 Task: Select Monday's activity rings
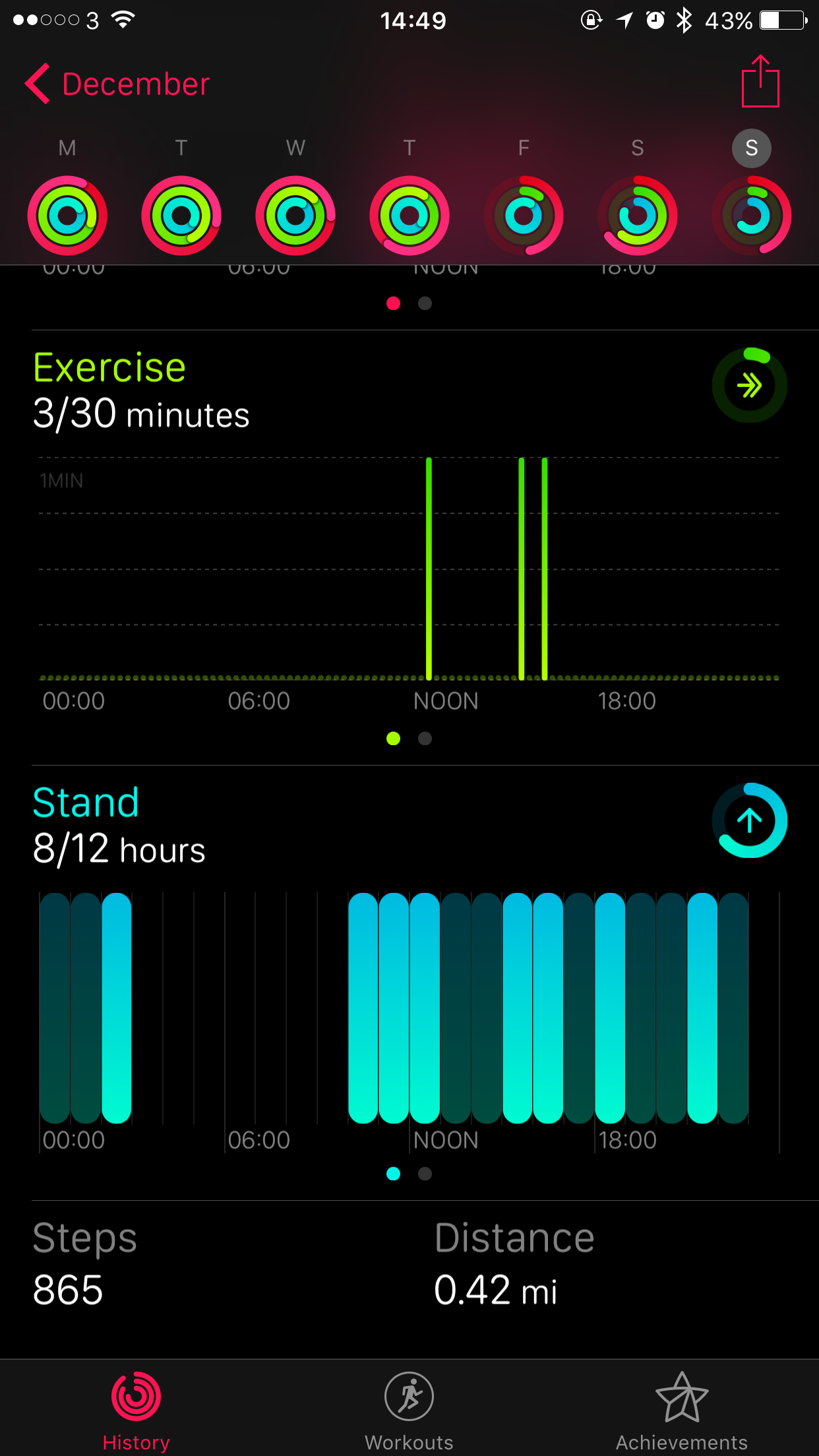point(67,216)
